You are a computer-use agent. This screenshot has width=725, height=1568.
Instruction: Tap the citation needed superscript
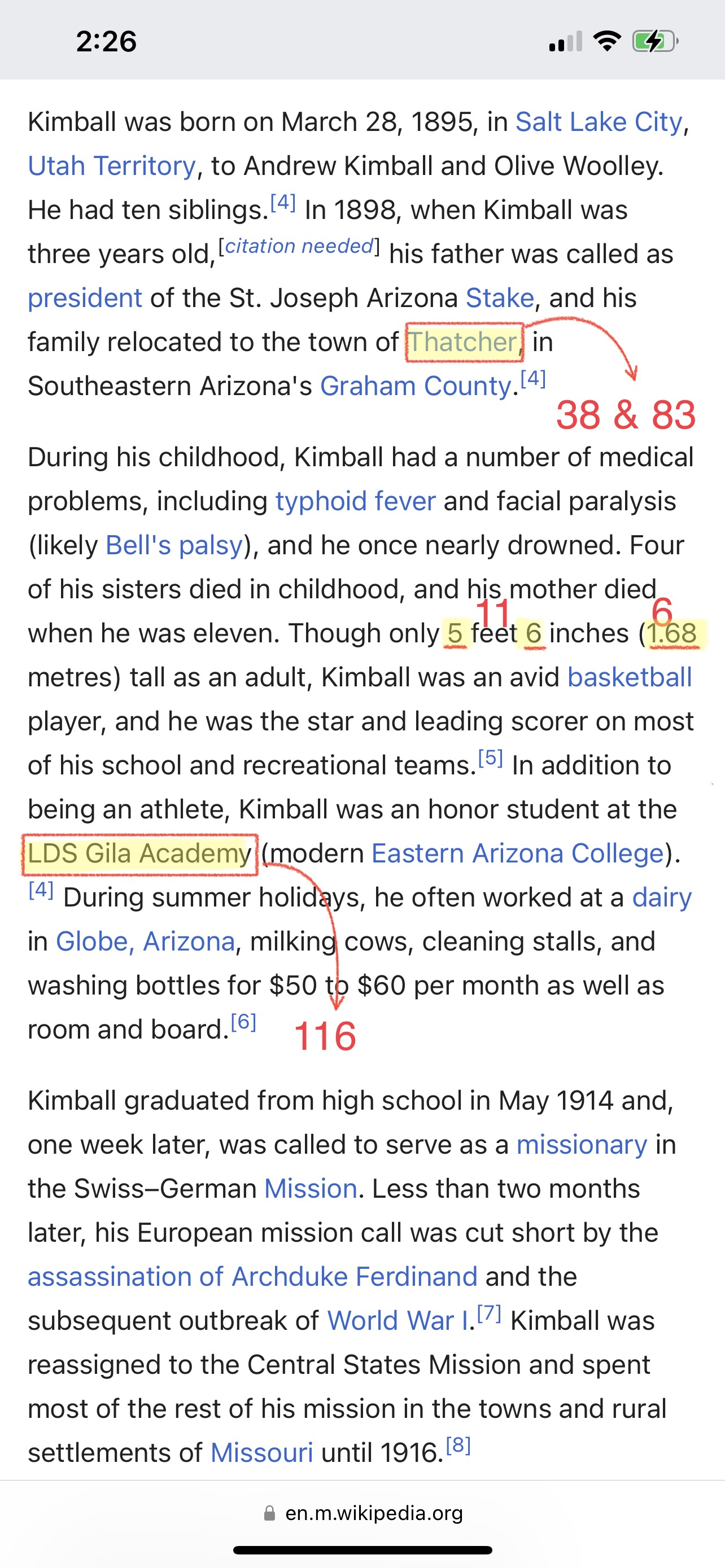coord(298,247)
